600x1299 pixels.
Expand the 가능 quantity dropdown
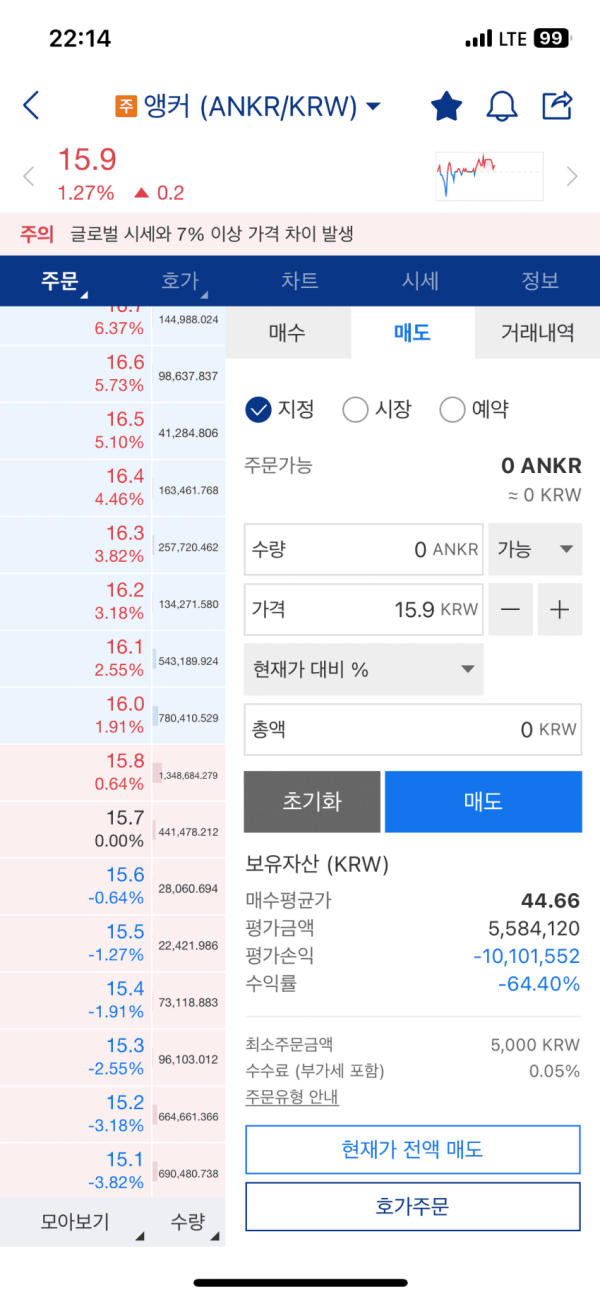(535, 549)
